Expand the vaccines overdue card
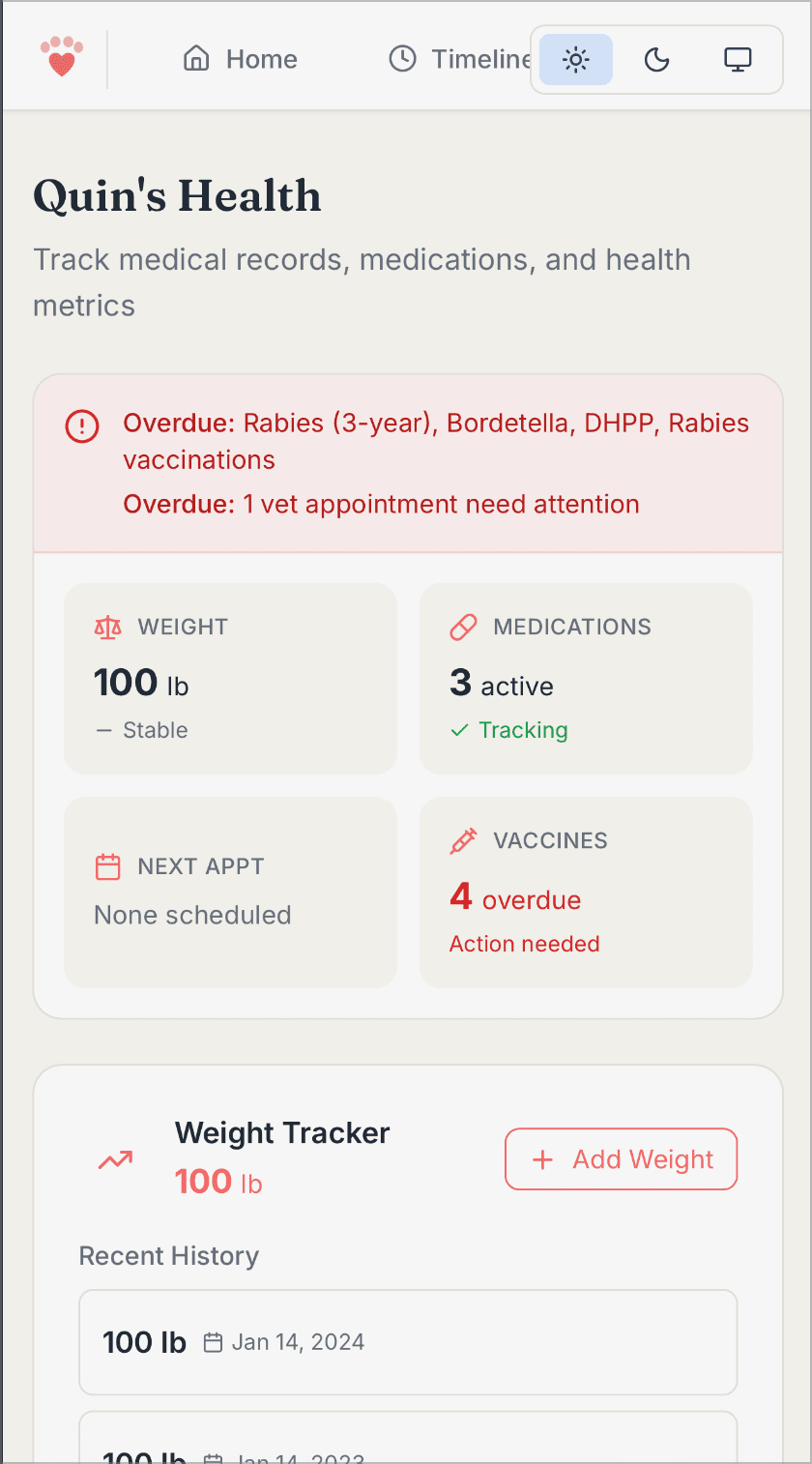The width and height of the screenshot is (812, 1464). (586, 892)
